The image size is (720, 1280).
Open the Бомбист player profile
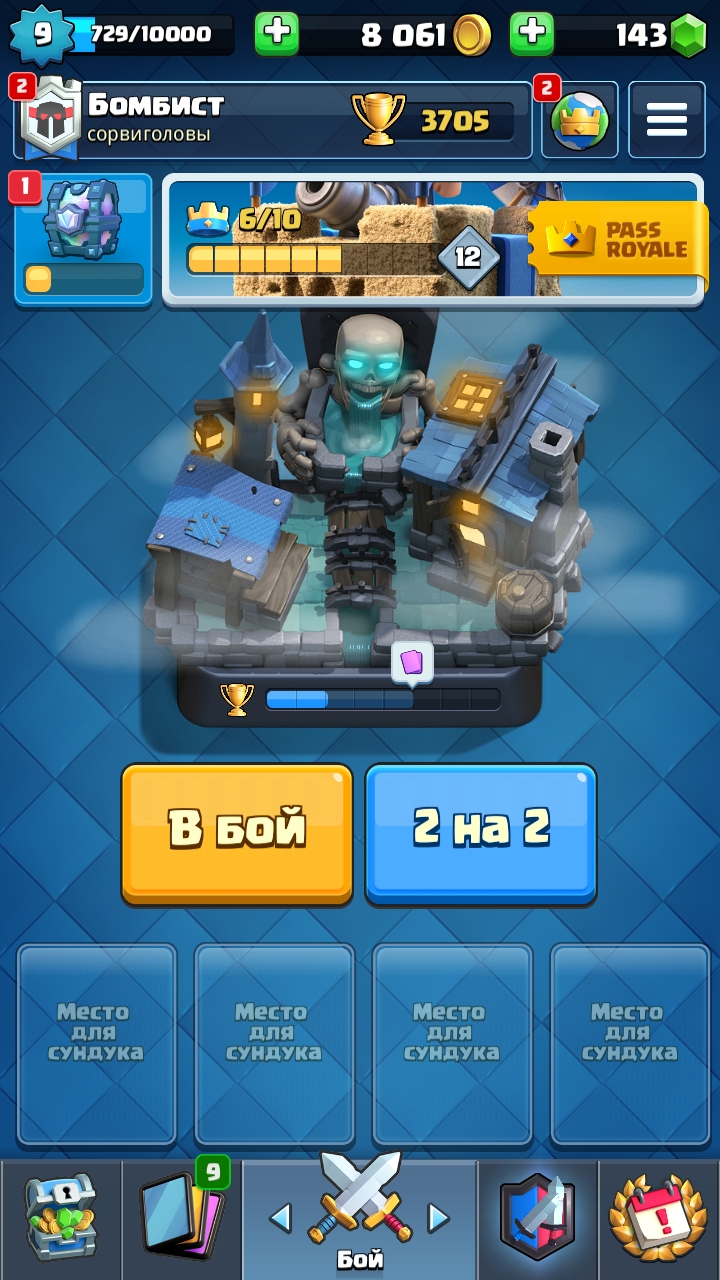point(272,120)
